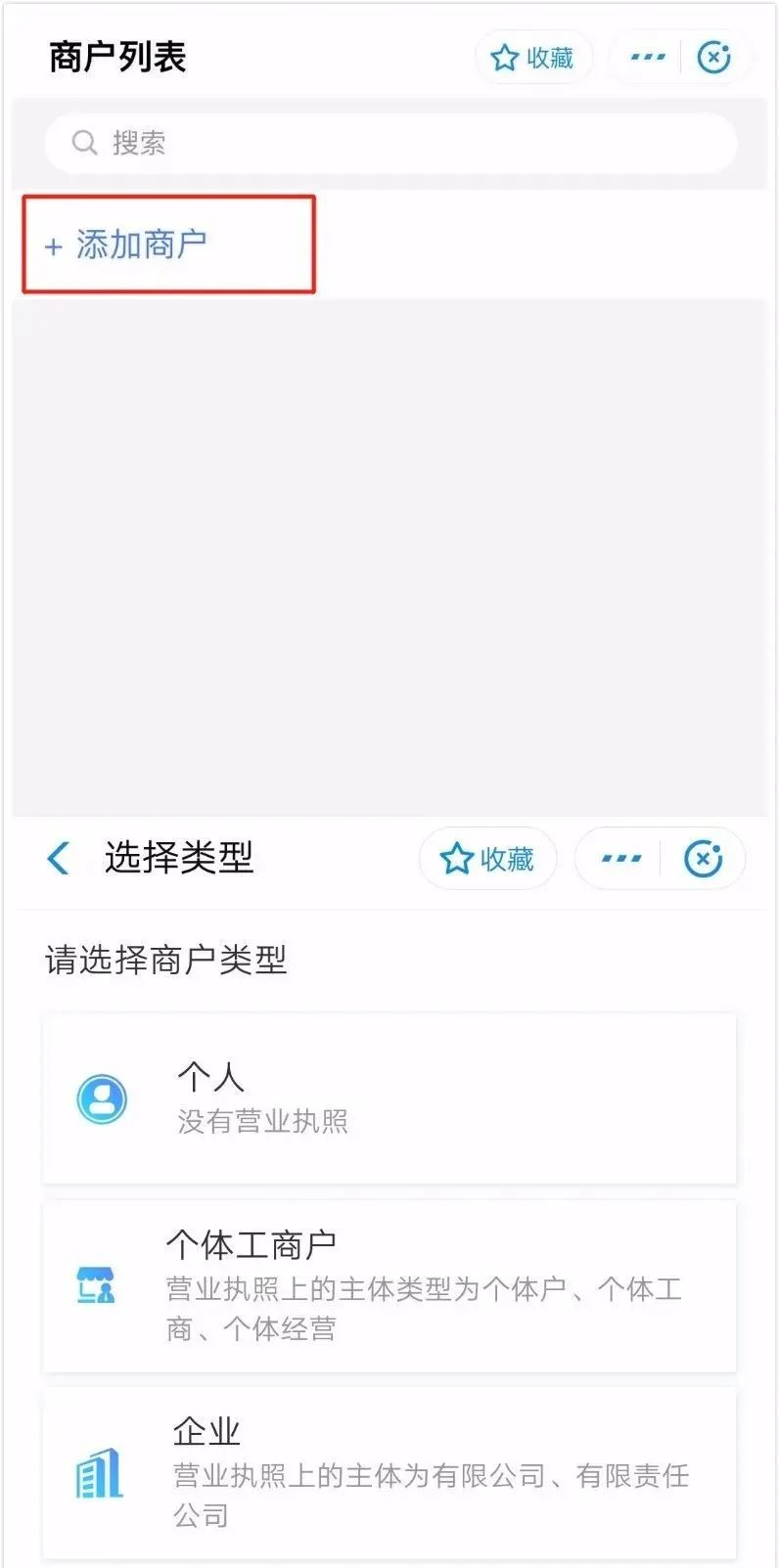This screenshot has width=779, height=1568.
Task: Choose 个人 merchant type without business license
Action: pos(389,1098)
